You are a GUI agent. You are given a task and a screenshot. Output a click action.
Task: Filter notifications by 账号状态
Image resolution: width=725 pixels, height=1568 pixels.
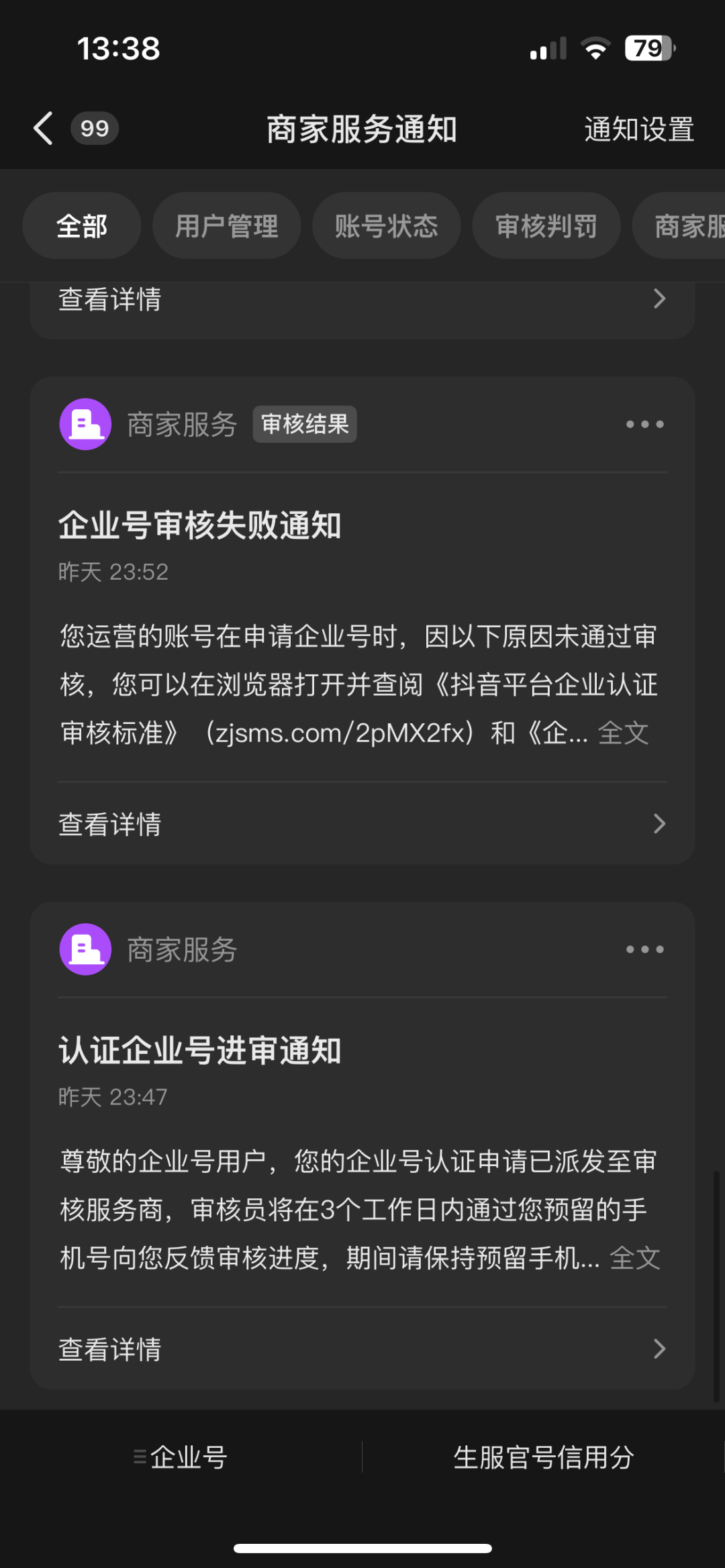(387, 226)
